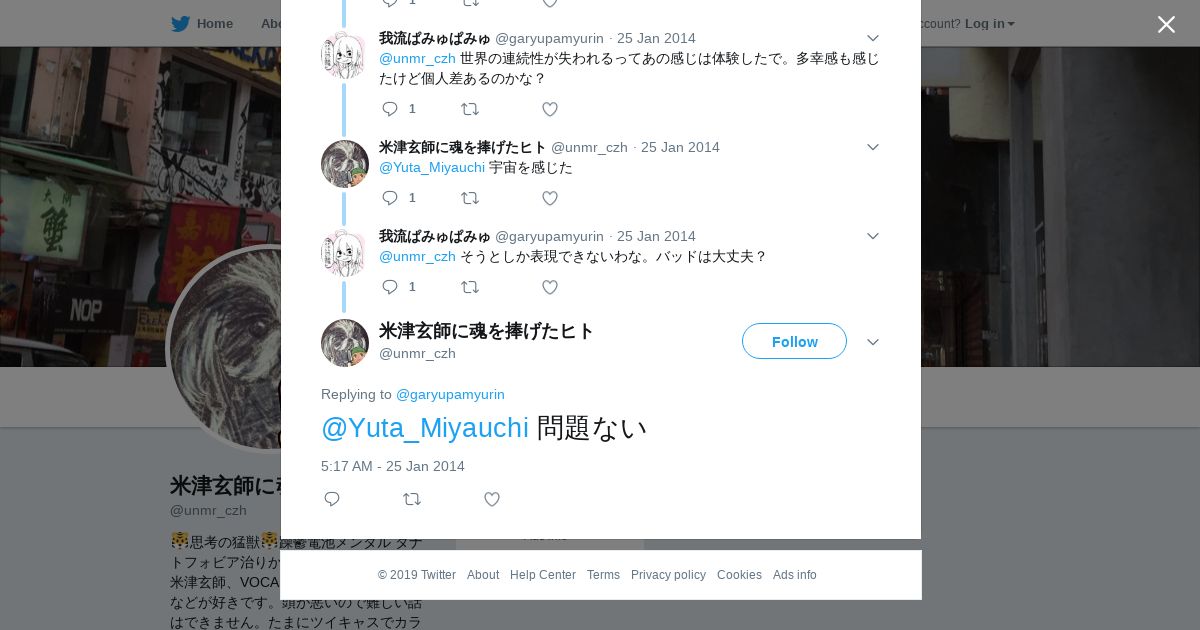
Task: Open the Ads info link
Action: coord(795,575)
